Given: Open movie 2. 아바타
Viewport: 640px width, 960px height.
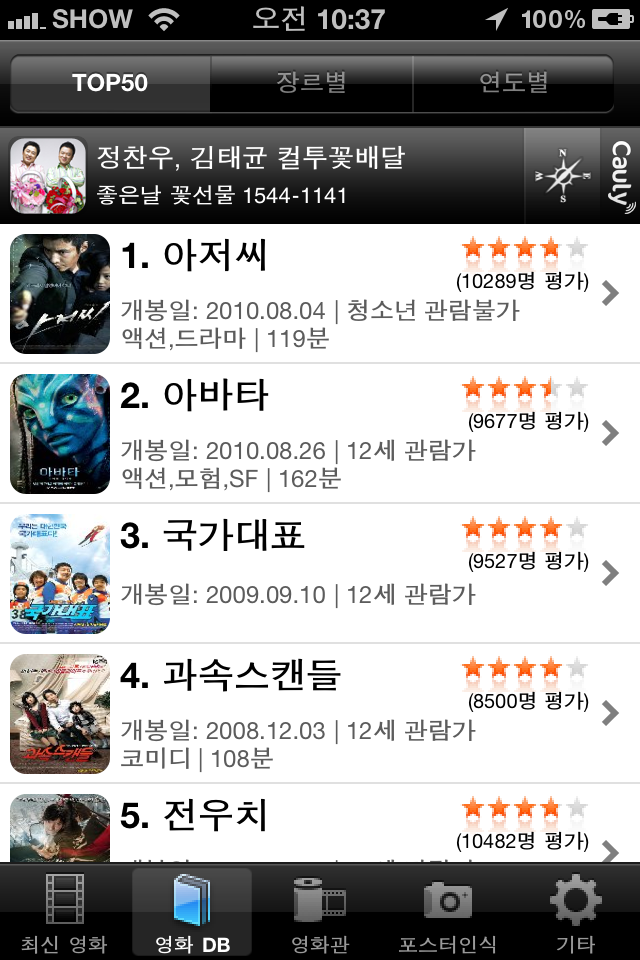Looking at the screenshot, I should [320, 434].
